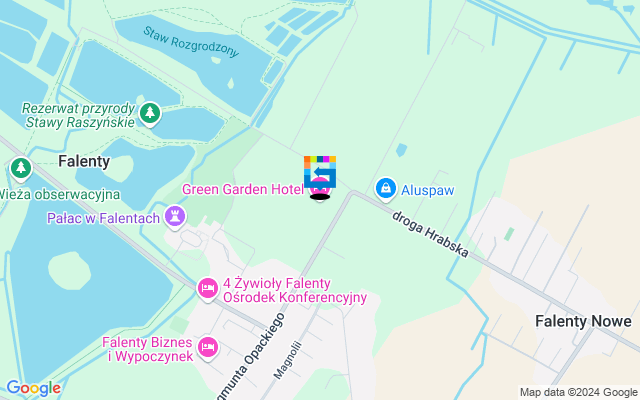This screenshot has width=640, height=400.
Task: Open the Wieża obserwacyjna marker
Action: tap(20, 167)
